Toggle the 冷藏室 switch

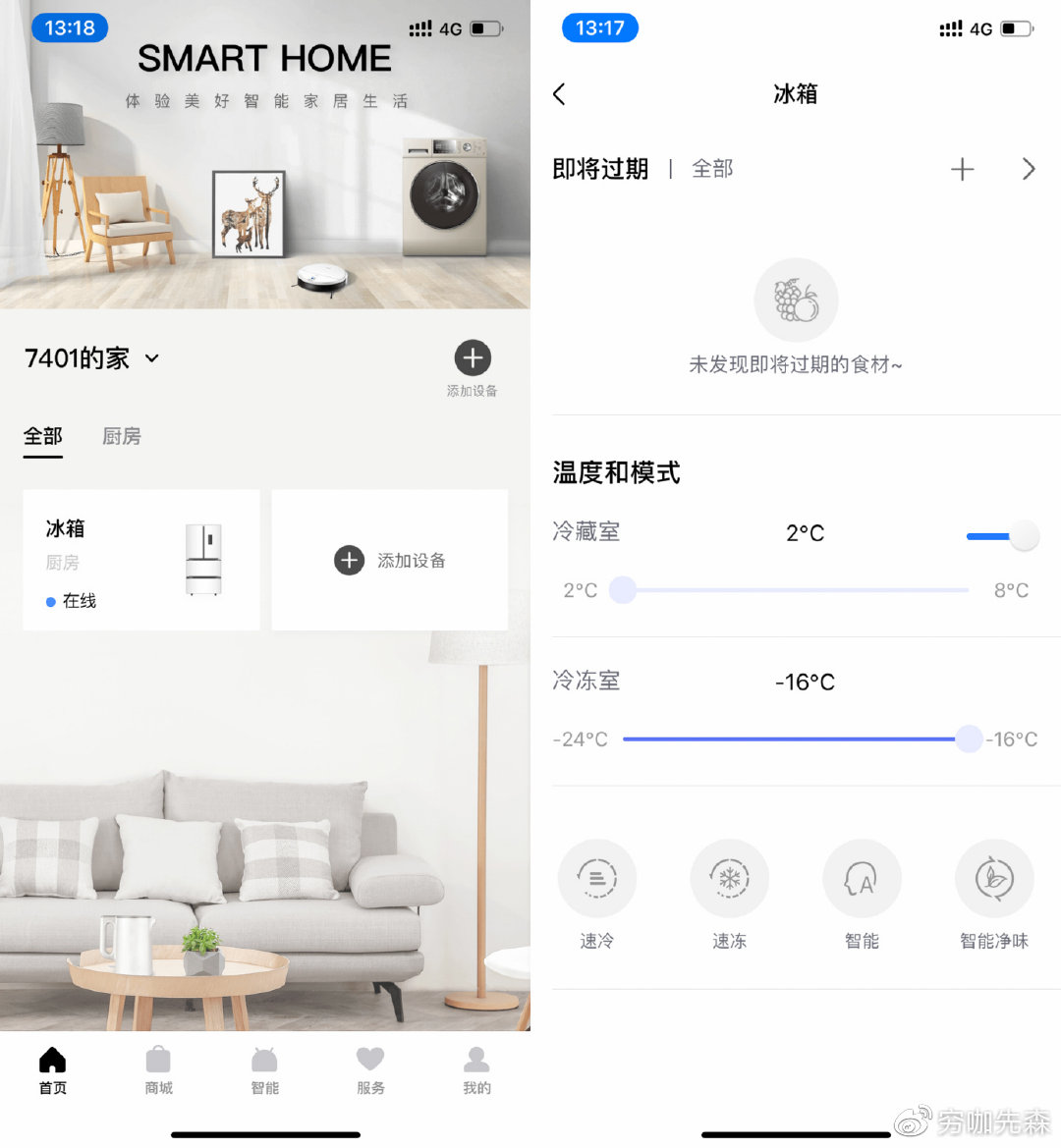tap(1002, 536)
